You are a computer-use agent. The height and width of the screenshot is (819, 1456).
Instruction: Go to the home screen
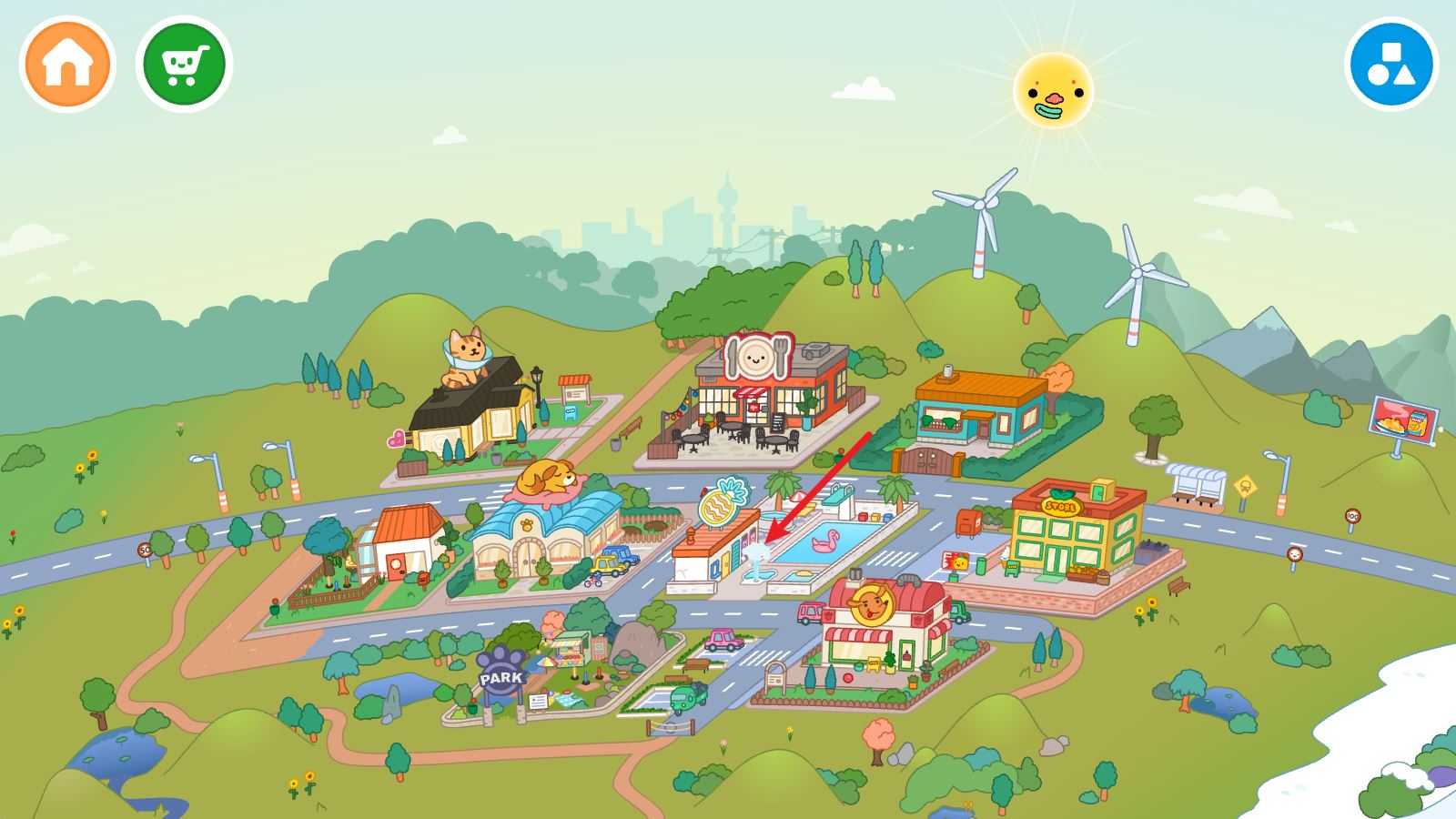pos(67,64)
